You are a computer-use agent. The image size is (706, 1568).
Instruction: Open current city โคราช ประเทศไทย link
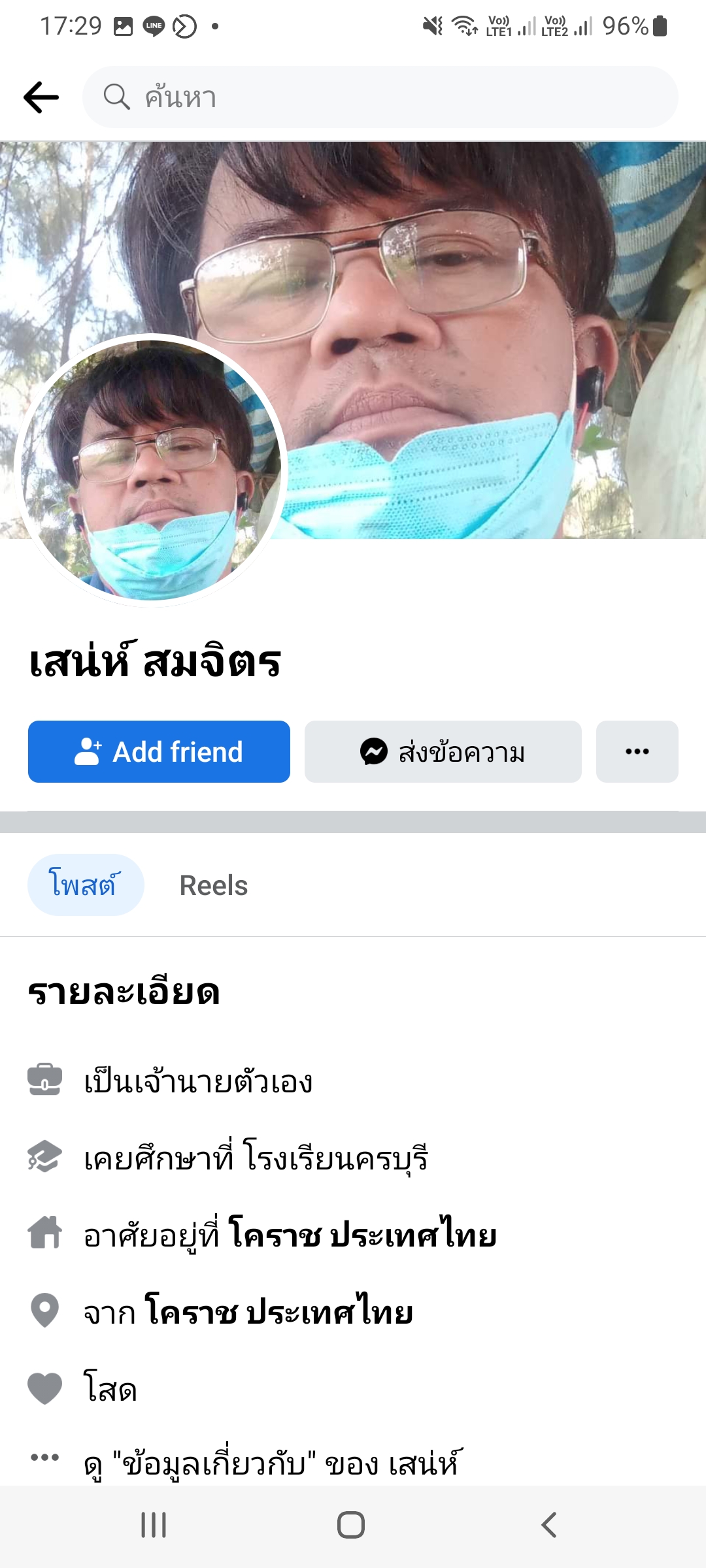(363, 1235)
